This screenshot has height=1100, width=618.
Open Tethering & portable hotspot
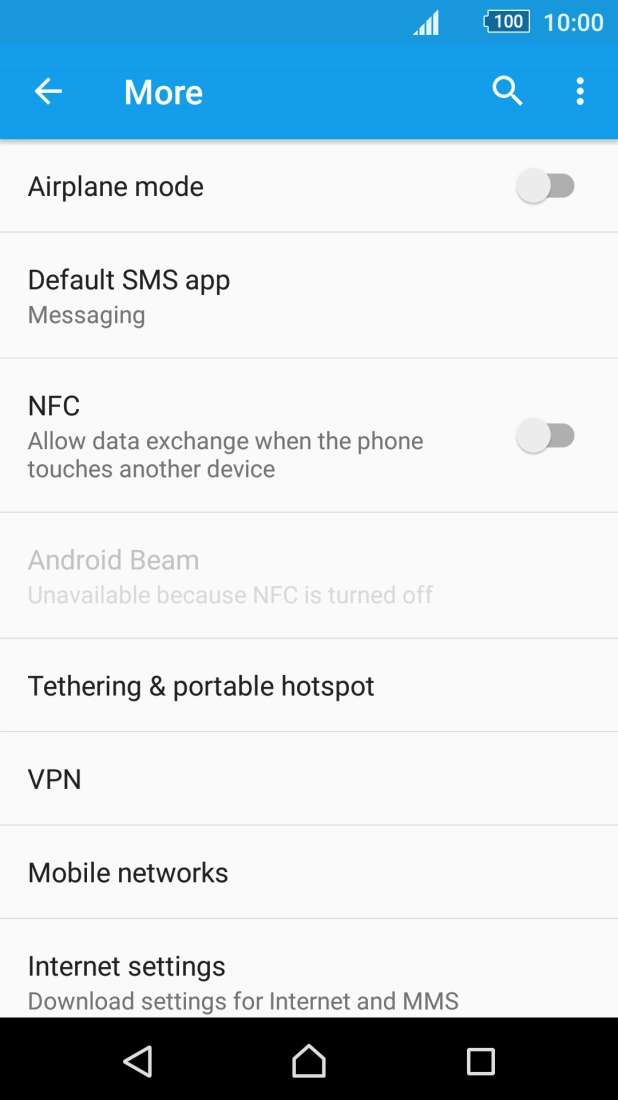(x=309, y=686)
